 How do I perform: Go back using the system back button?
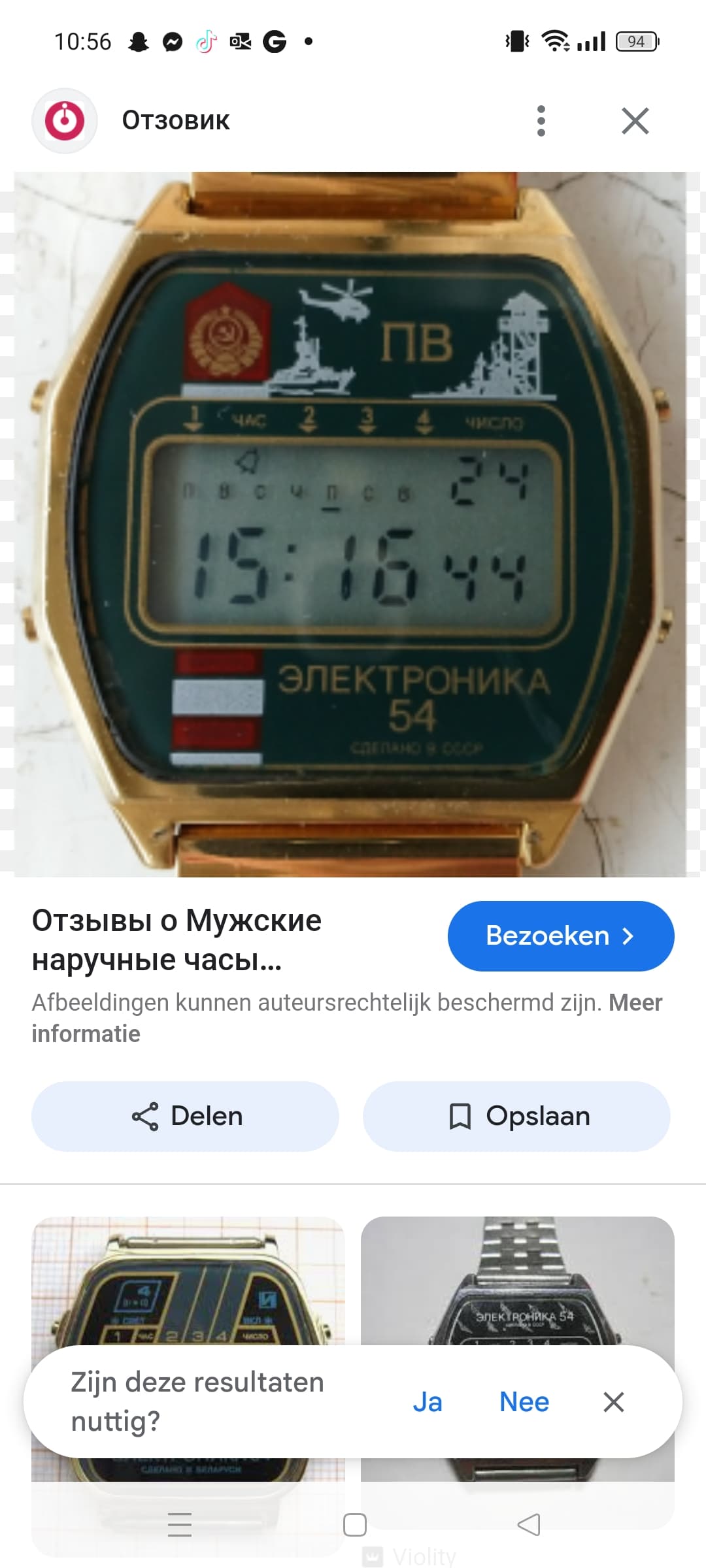pos(528,1525)
